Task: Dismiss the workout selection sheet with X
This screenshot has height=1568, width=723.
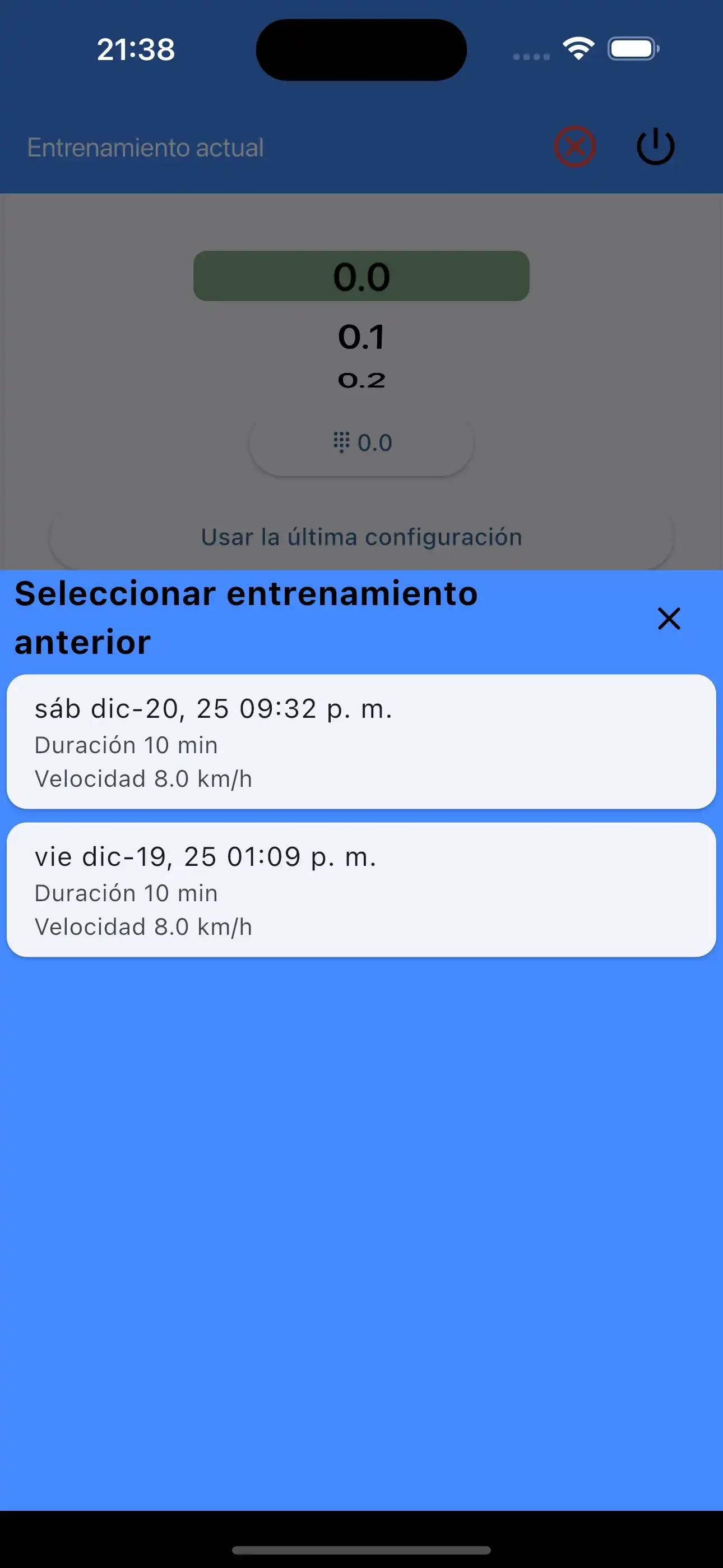Action: pyautogui.click(x=668, y=619)
